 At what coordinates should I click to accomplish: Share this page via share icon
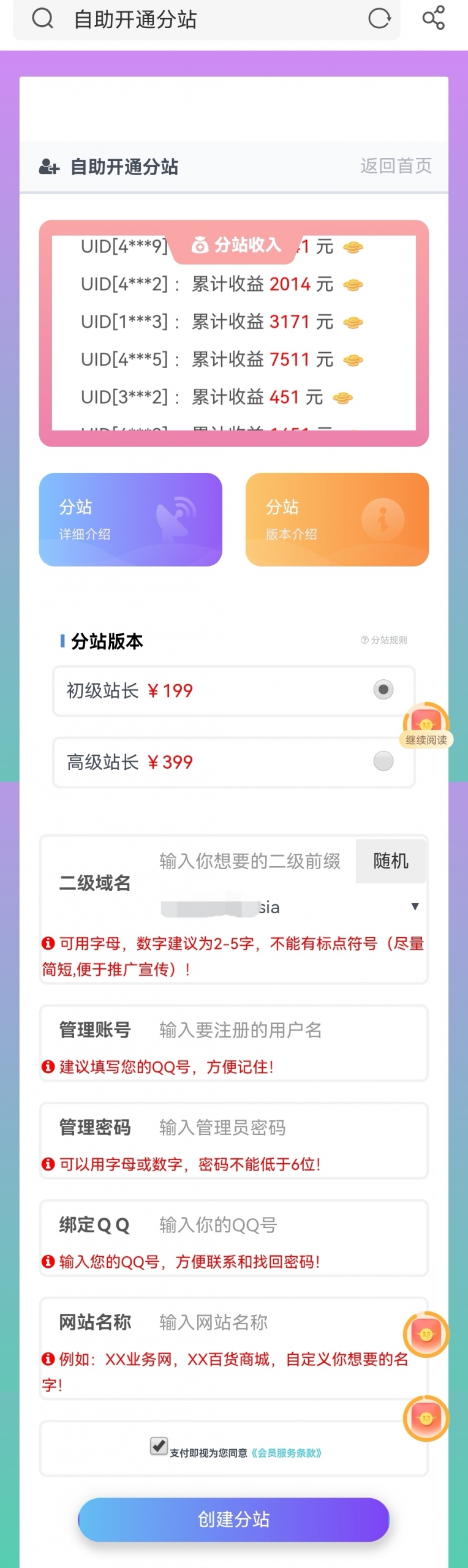click(434, 18)
